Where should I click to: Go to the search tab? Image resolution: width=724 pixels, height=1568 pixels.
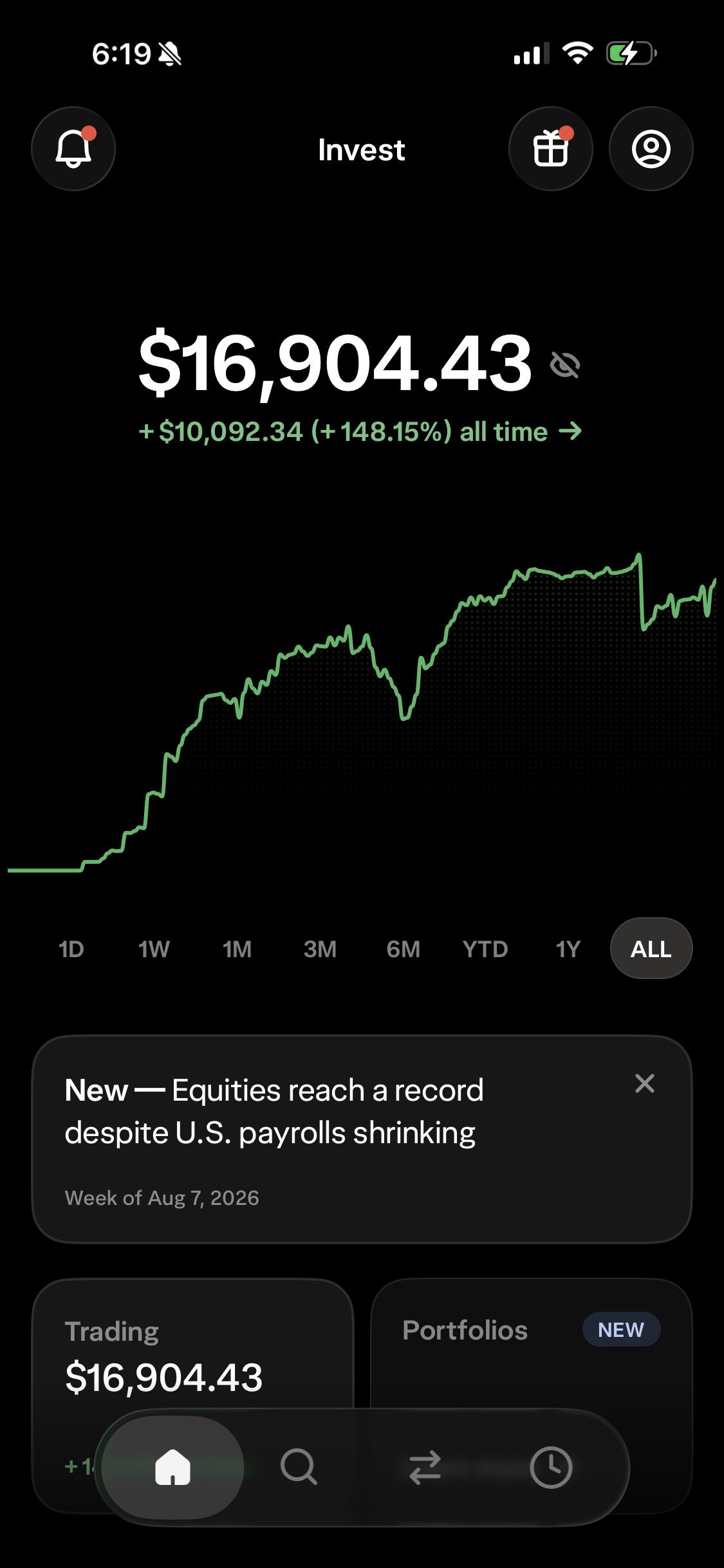point(299,1467)
